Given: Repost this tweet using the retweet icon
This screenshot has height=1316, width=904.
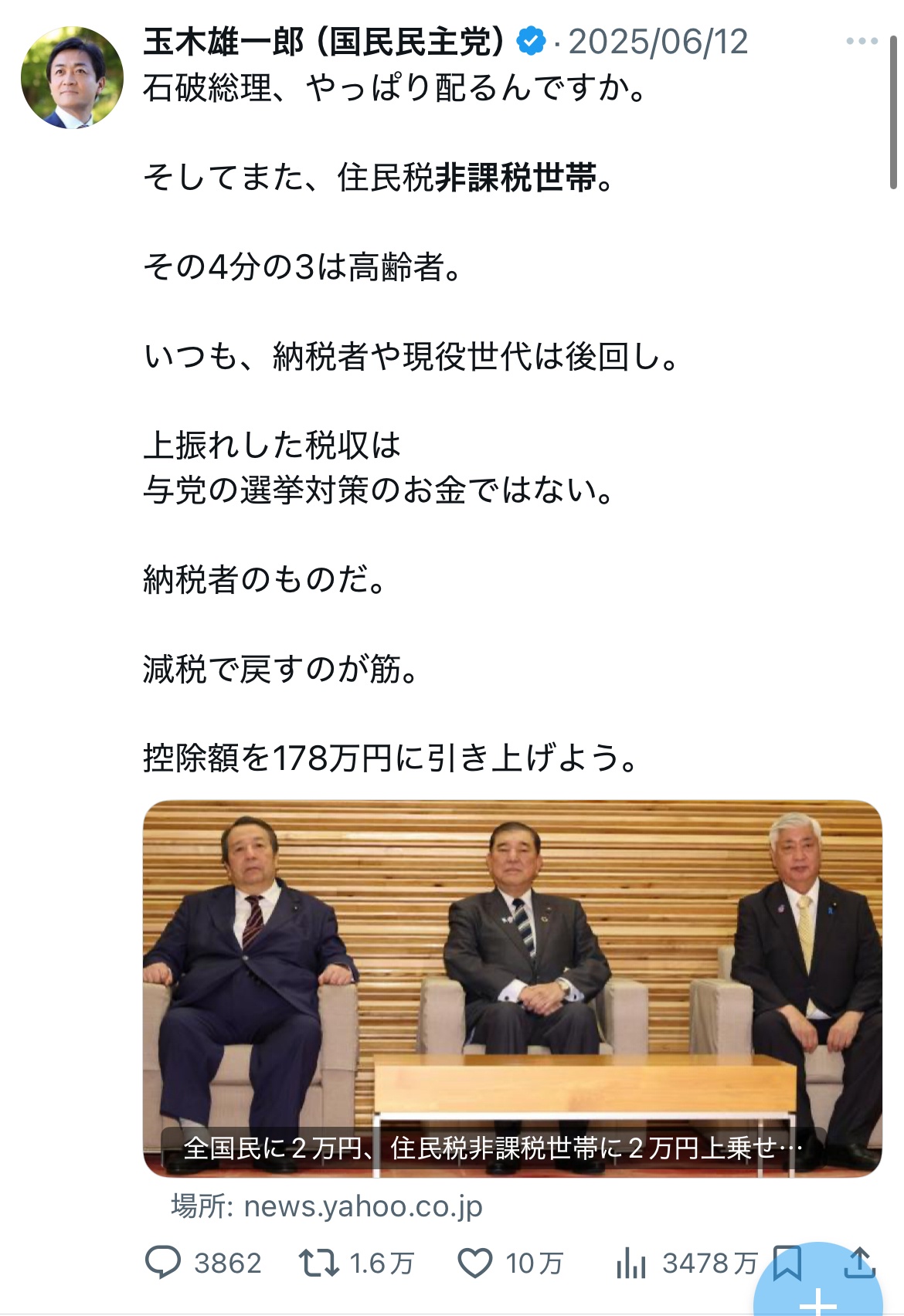Looking at the screenshot, I should (319, 1263).
